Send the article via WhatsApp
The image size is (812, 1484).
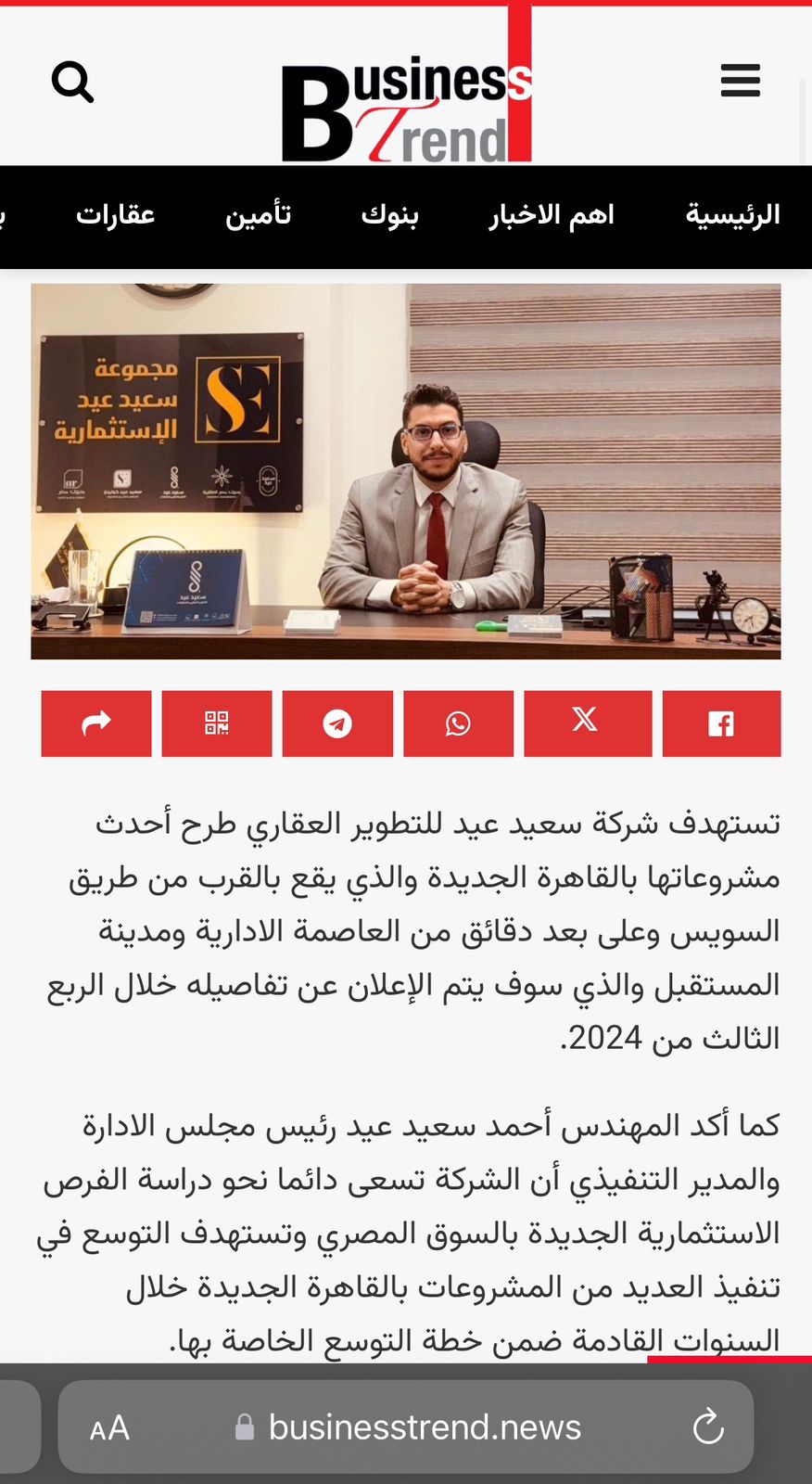(x=458, y=723)
